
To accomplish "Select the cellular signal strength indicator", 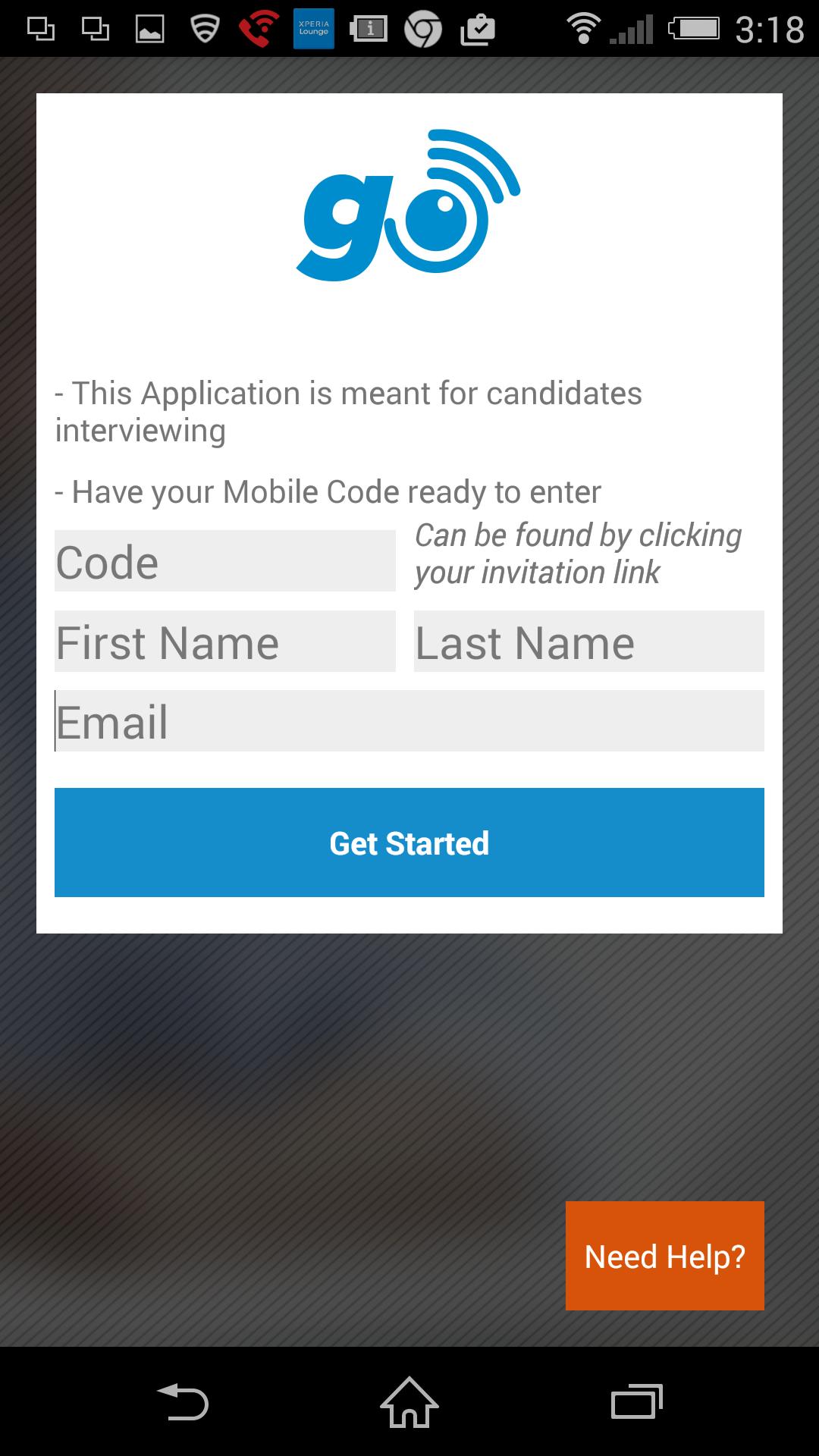I will click(632, 30).
